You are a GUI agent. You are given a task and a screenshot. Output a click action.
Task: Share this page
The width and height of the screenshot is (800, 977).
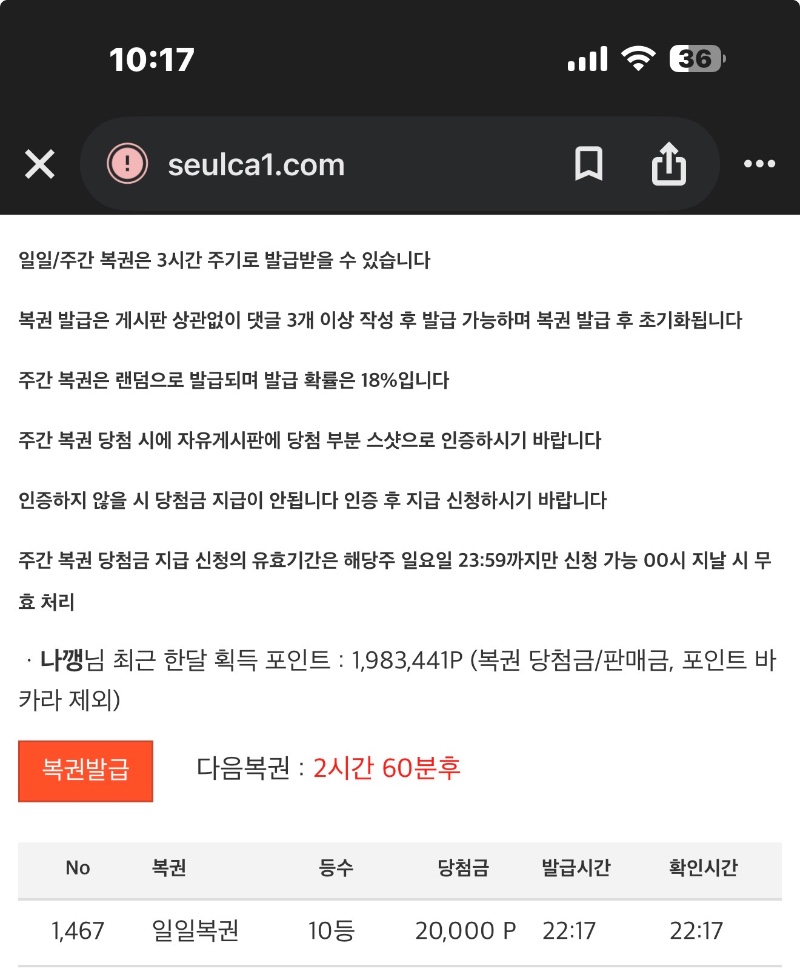[x=668, y=164]
